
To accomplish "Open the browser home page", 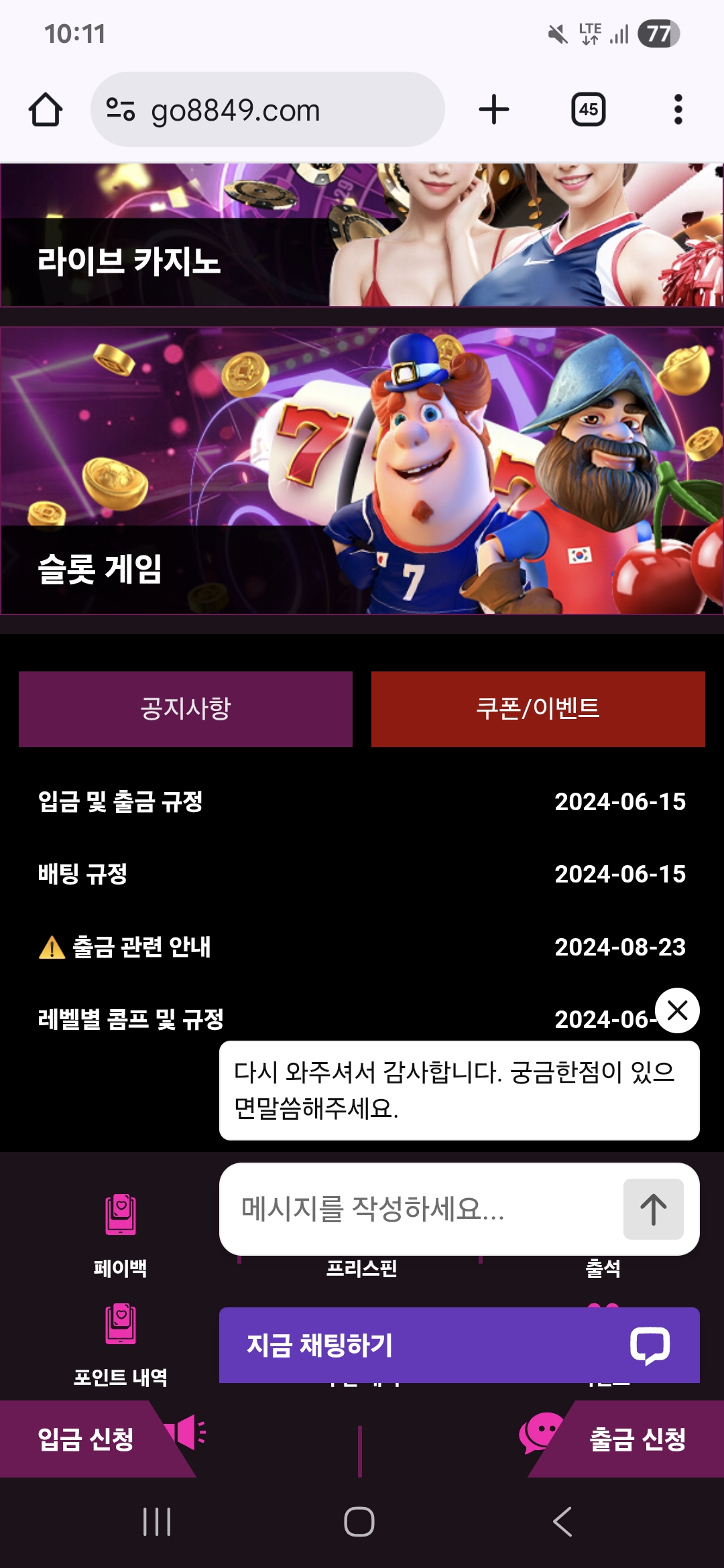I will pos(46,109).
